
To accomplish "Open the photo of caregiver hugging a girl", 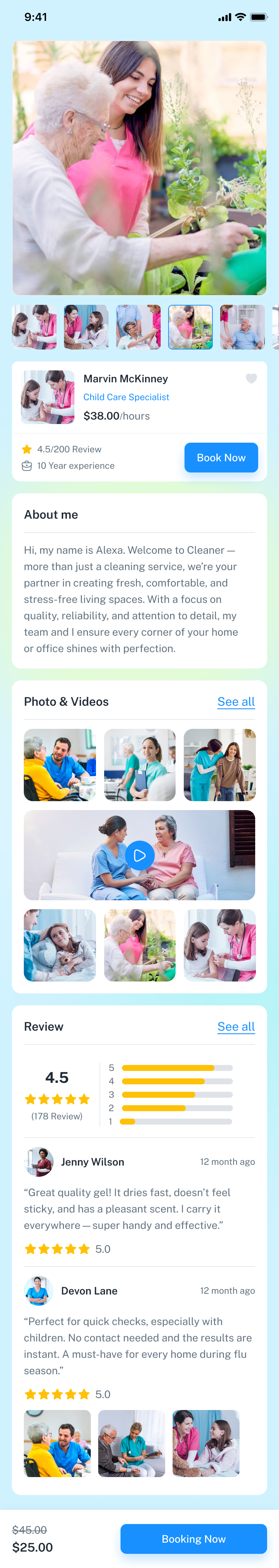I will pos(219,765).
